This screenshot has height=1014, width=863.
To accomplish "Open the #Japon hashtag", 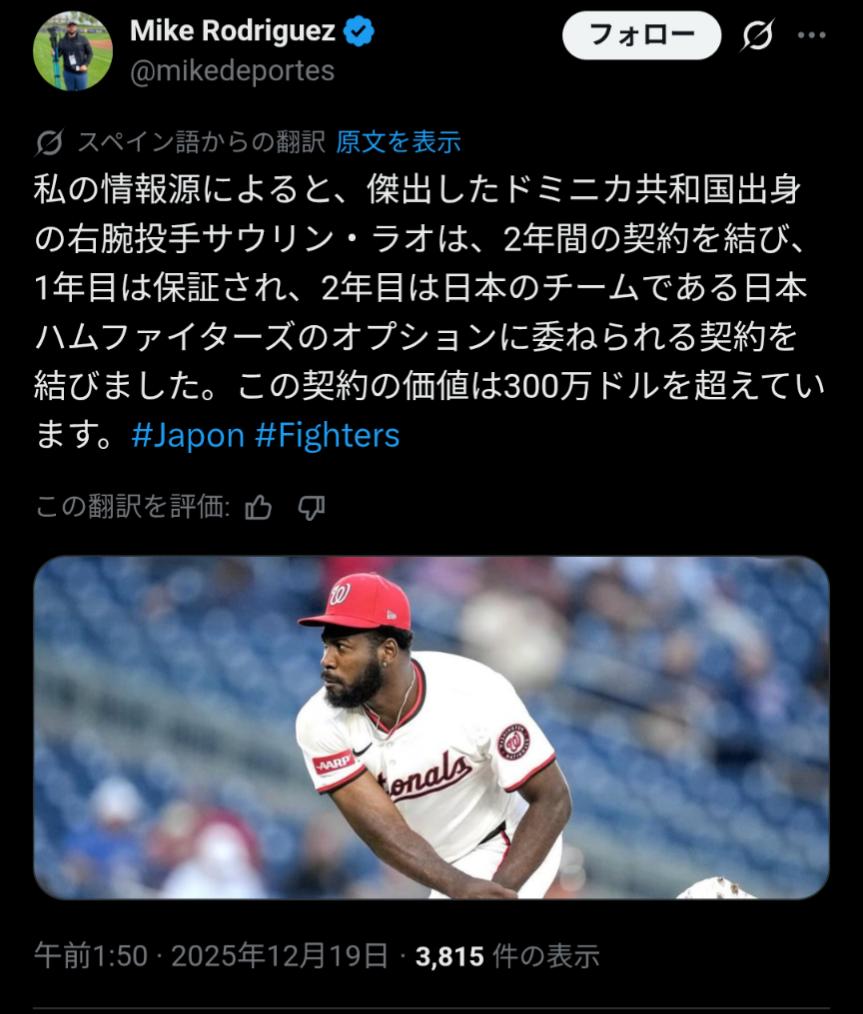I will tap(188, 435).
